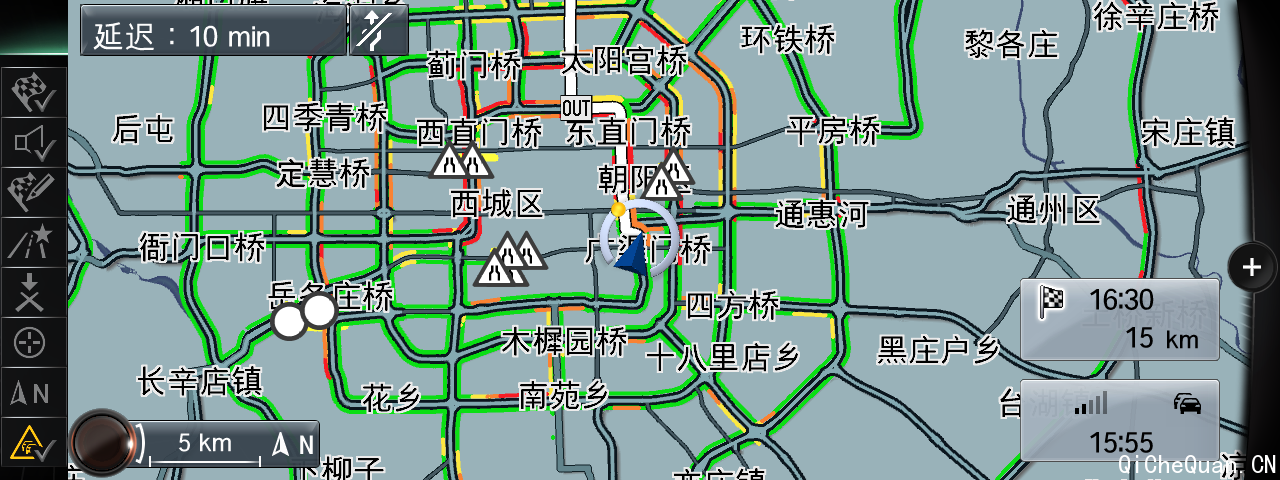The width and height of the screenshot is (1280, 480).
Task: Toggle traffic information warning icon
Action: pyautogui.click(x=33, y=443)
